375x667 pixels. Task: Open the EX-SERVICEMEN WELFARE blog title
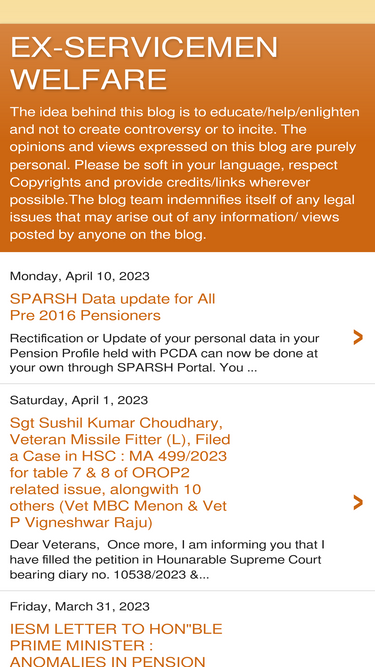pyautogui.click(x=144, y=63)
